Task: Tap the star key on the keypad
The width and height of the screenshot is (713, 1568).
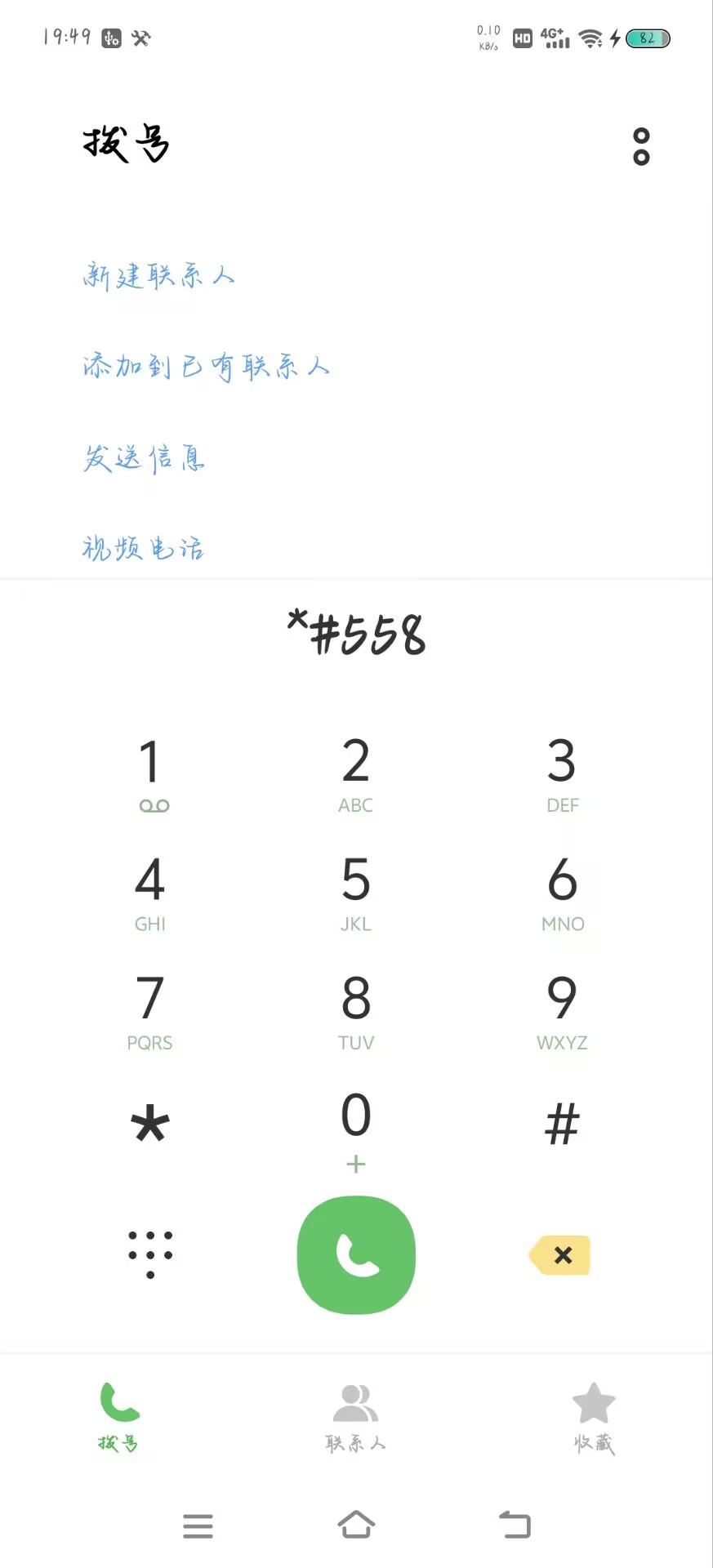Action: [150, 1124]
